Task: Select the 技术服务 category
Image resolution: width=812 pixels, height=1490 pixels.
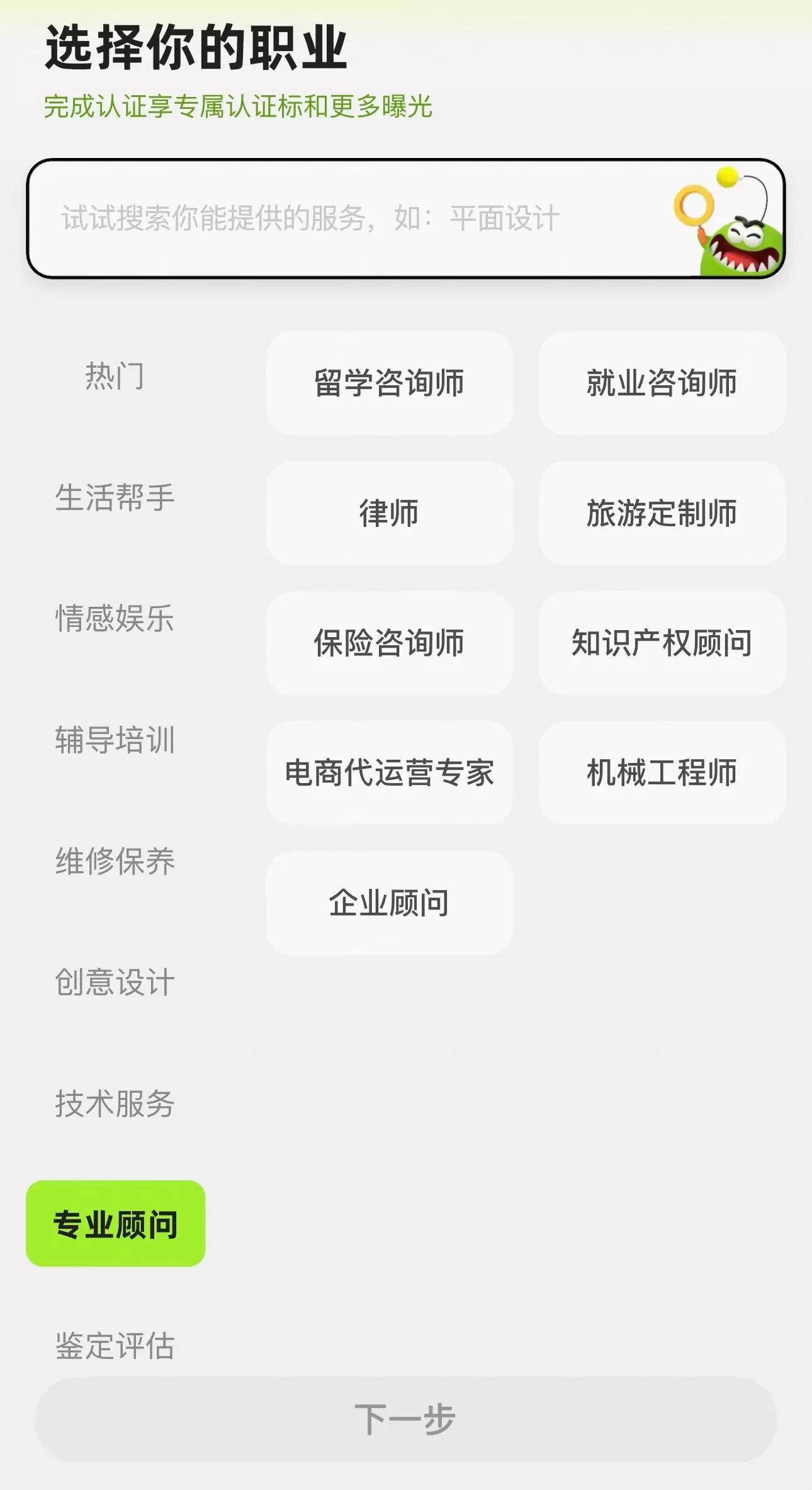Action: tap(115, 1103)
